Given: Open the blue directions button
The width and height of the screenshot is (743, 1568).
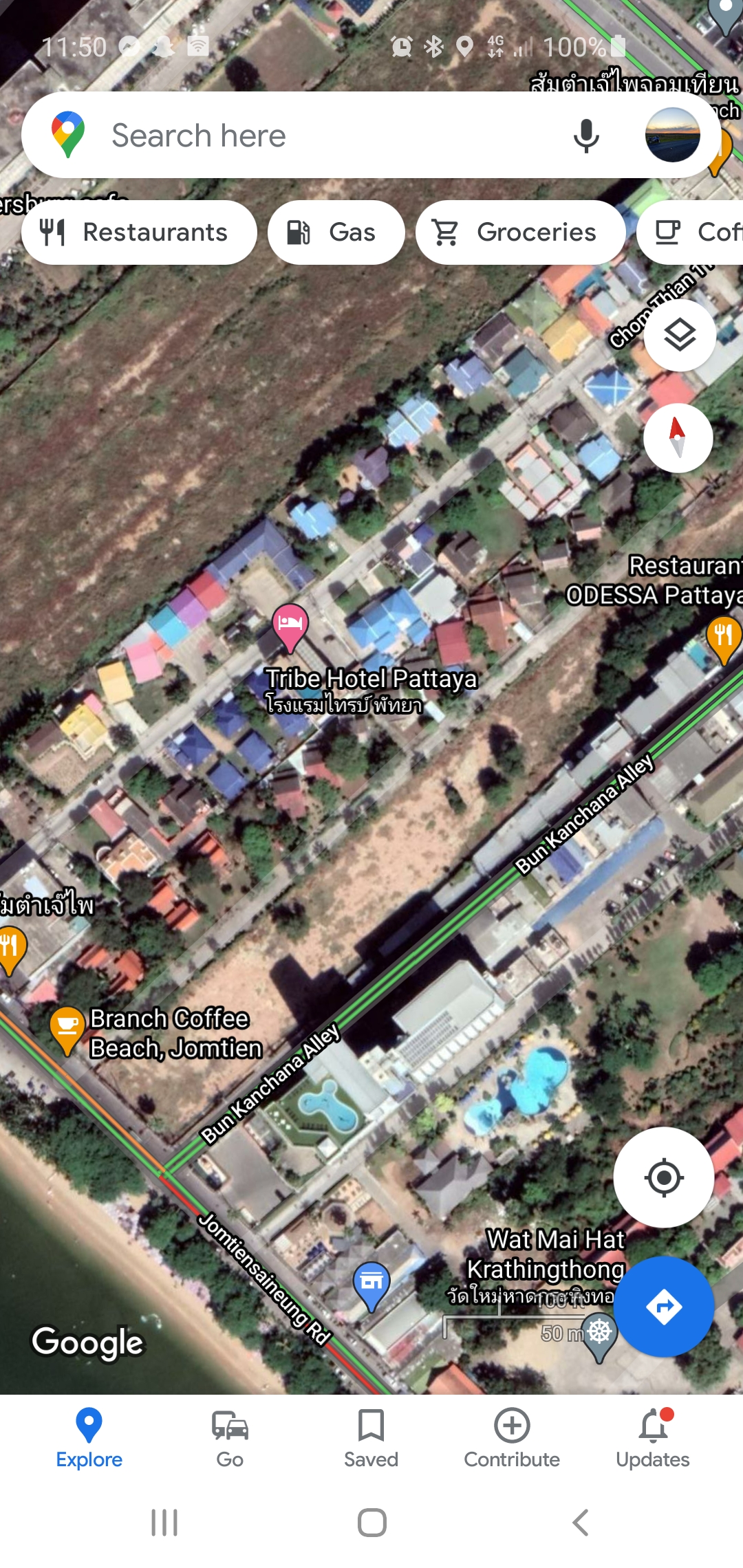Looking at the screenshot, I should (663, 1306).
